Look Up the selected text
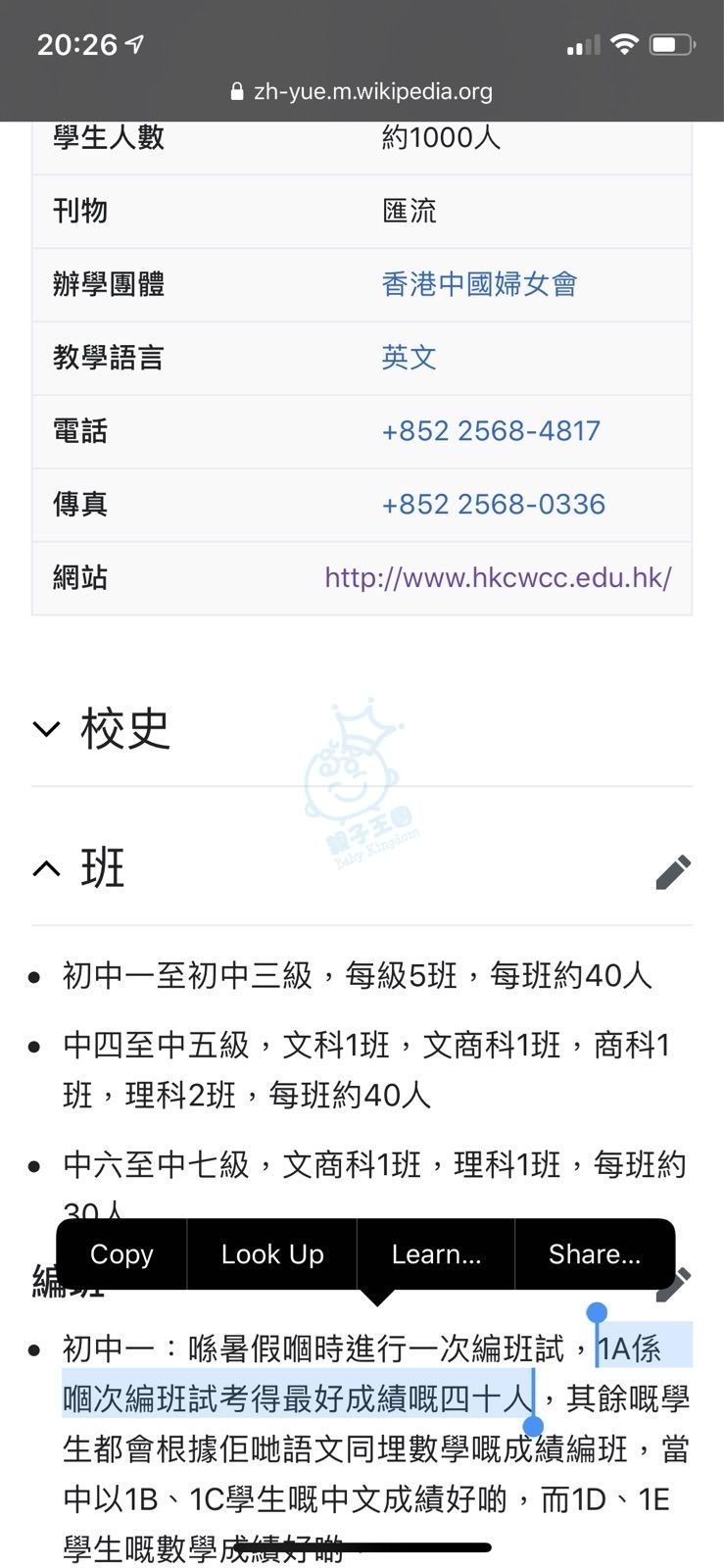Screen dimensions: 724x1568 [x=272, y=1254]
